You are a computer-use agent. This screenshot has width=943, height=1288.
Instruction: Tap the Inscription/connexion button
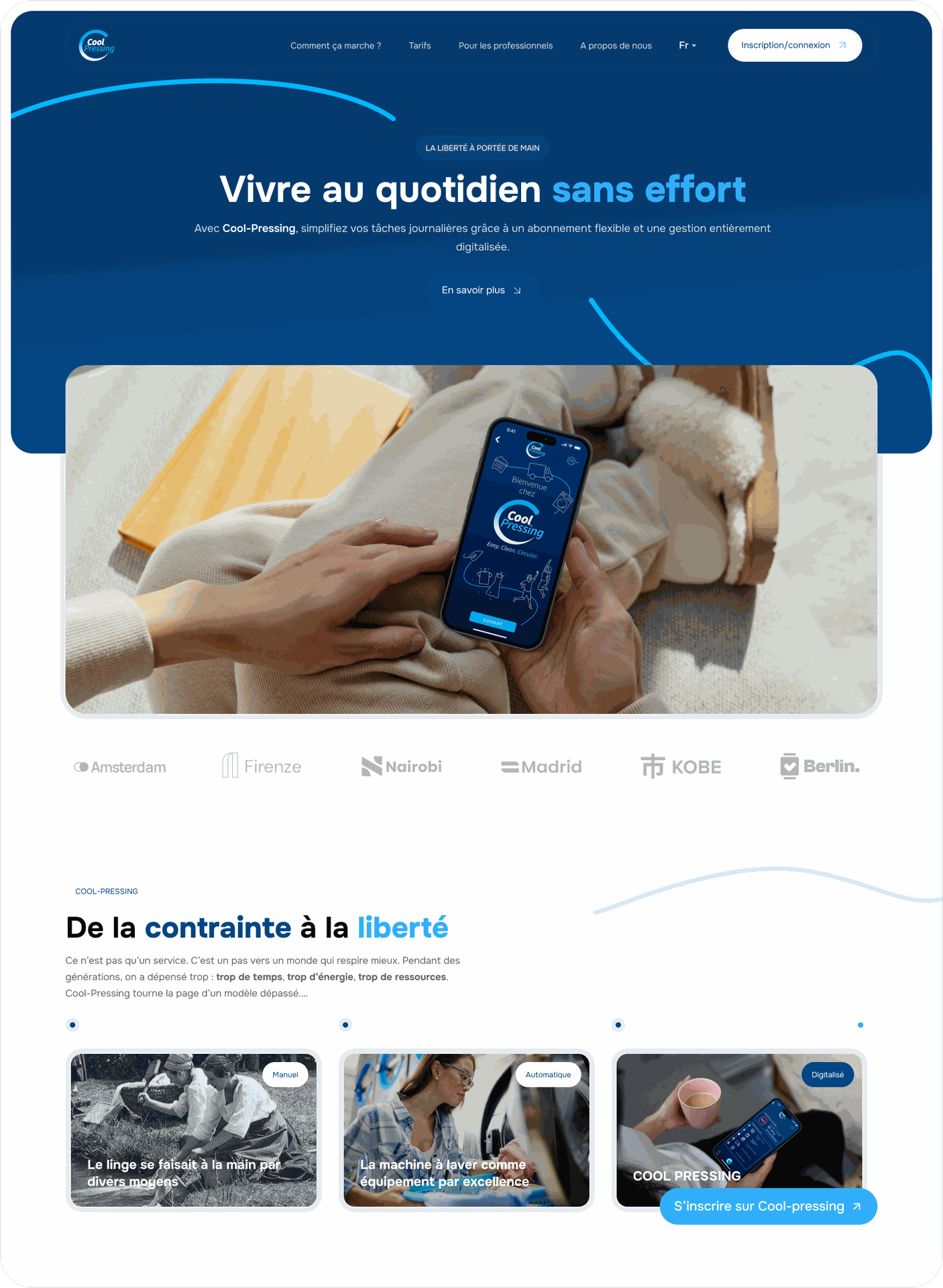coord(794,46)
